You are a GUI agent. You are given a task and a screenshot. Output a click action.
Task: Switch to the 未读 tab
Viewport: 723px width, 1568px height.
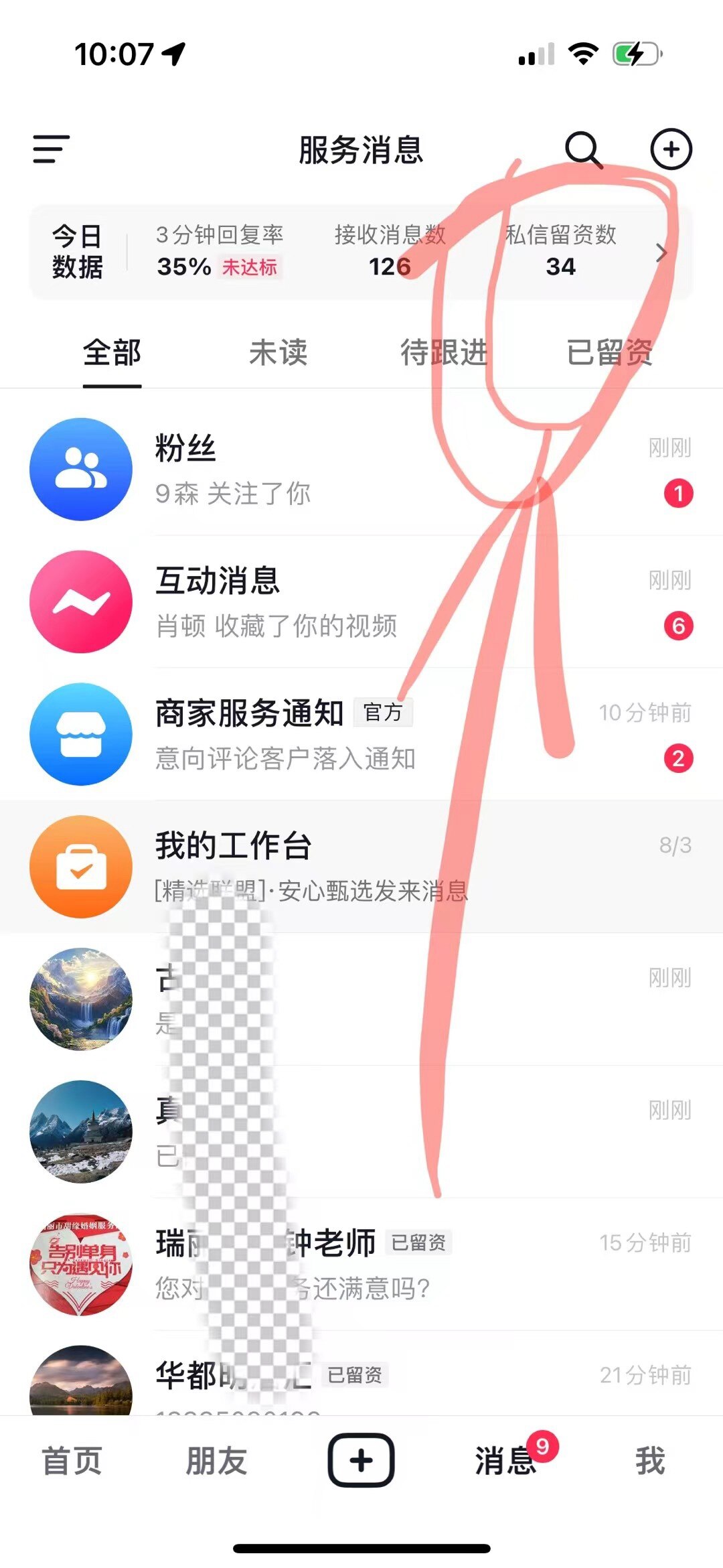click(278, 353)
